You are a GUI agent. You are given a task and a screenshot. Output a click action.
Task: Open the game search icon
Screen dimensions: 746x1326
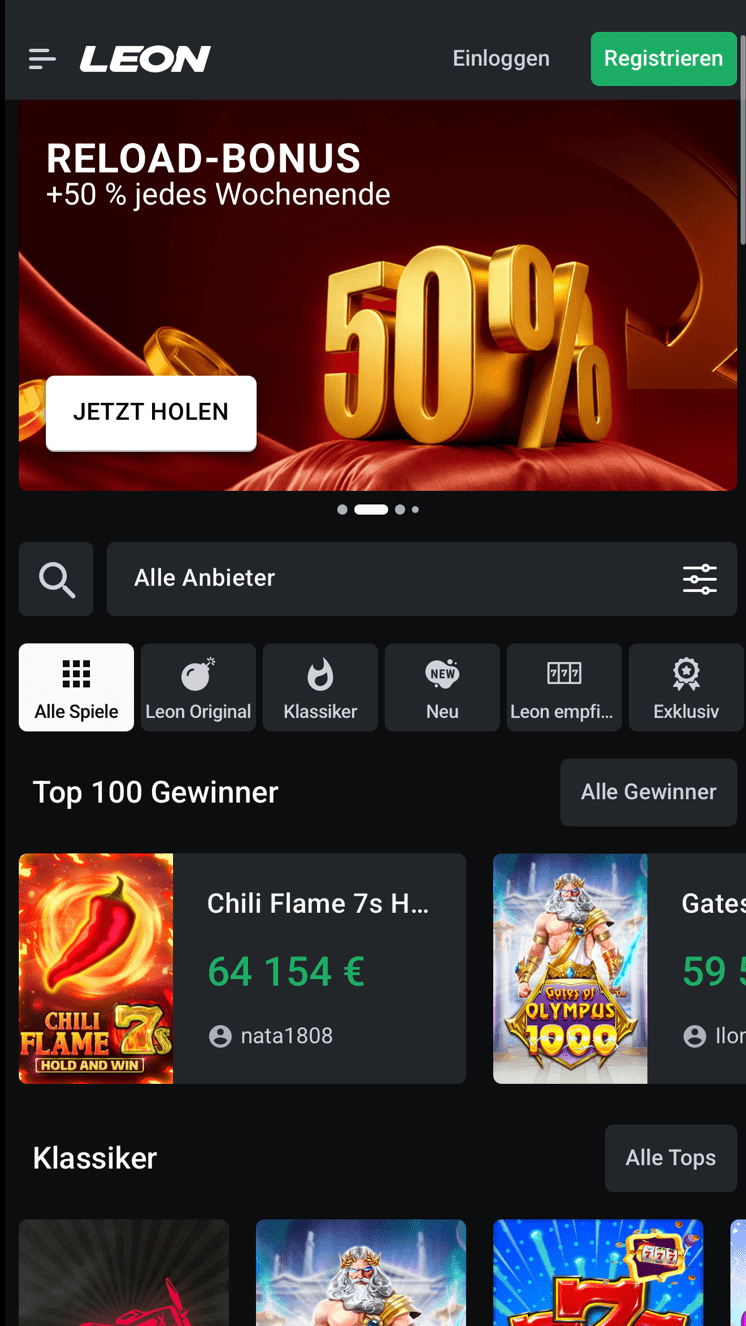pyautogui.click(x=56, y=579)
